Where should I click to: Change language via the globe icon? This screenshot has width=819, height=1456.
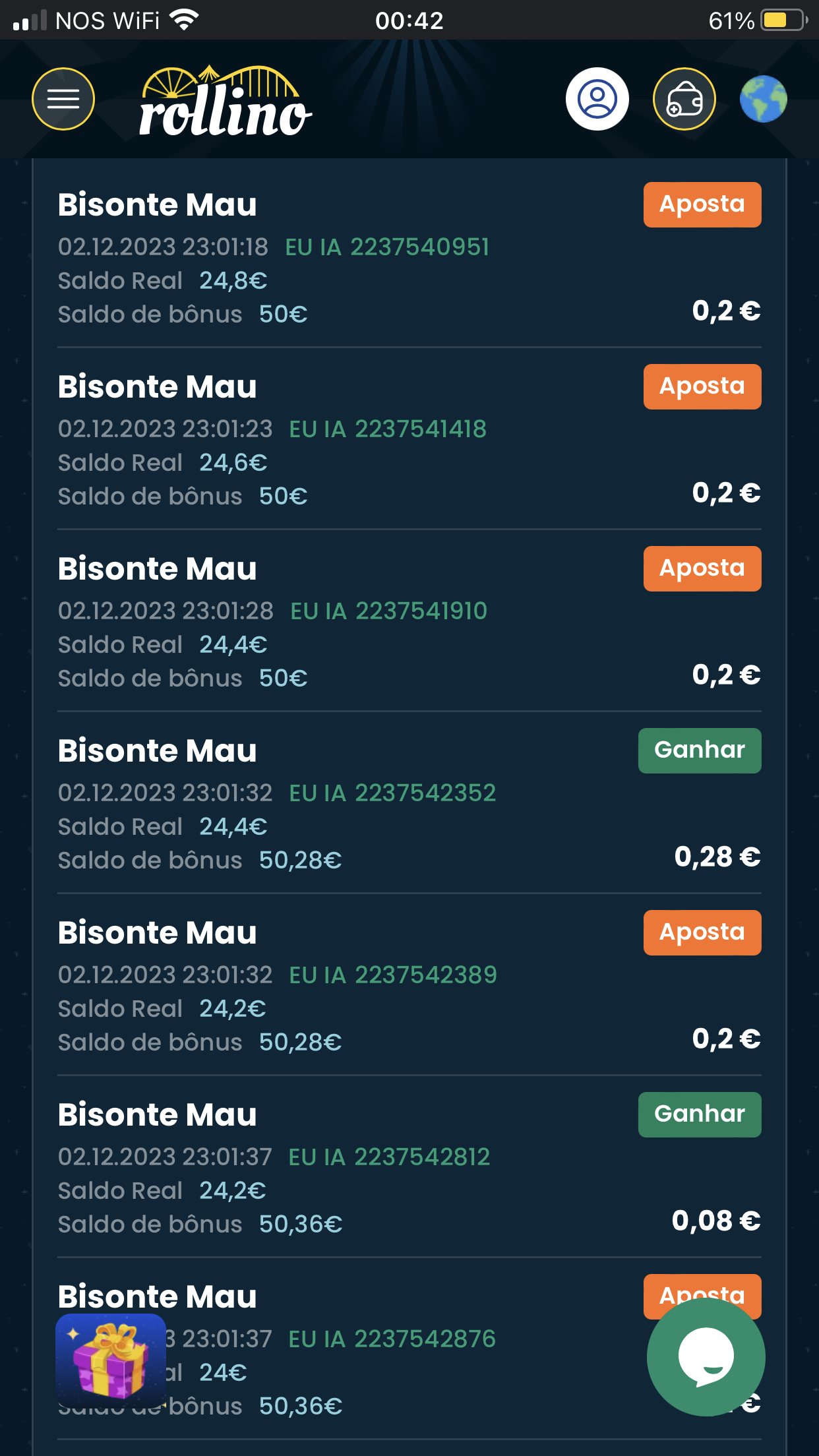pyautogui.click(x=764, y=99)
